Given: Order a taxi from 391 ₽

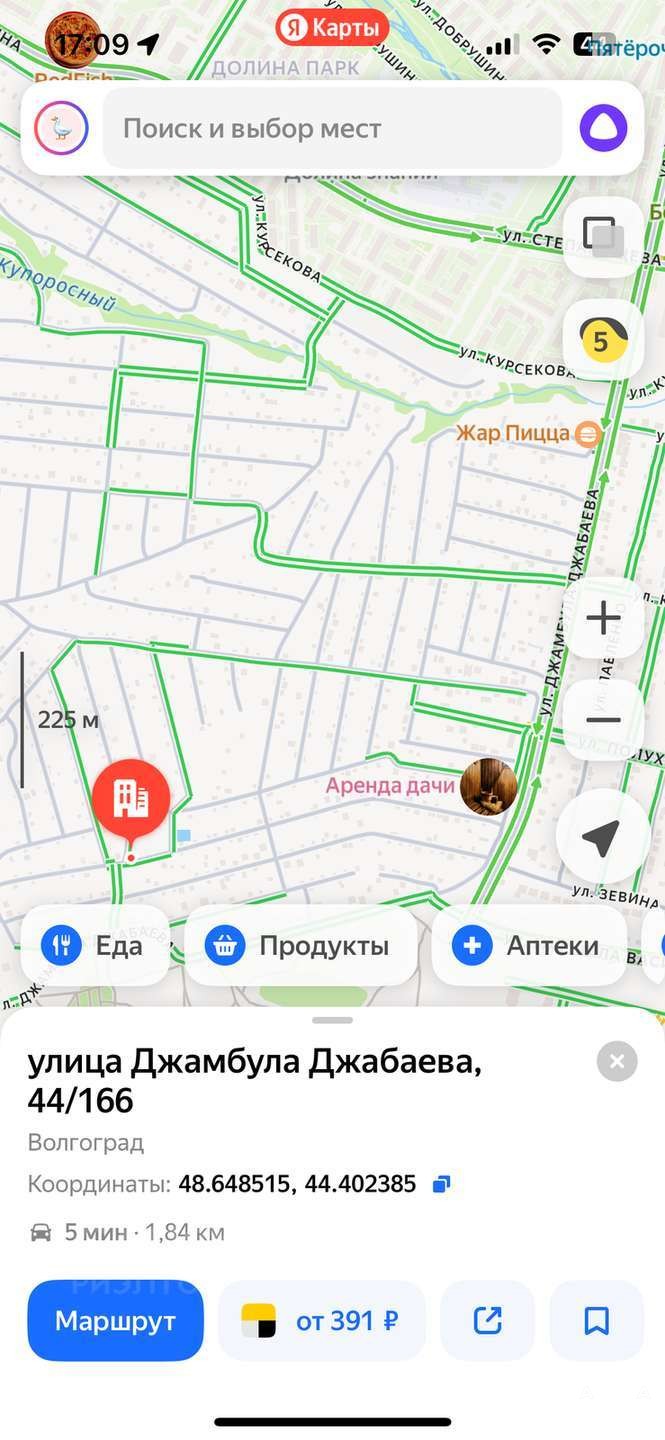Looking at the screenshot, I should click(x=322, y=1321).
